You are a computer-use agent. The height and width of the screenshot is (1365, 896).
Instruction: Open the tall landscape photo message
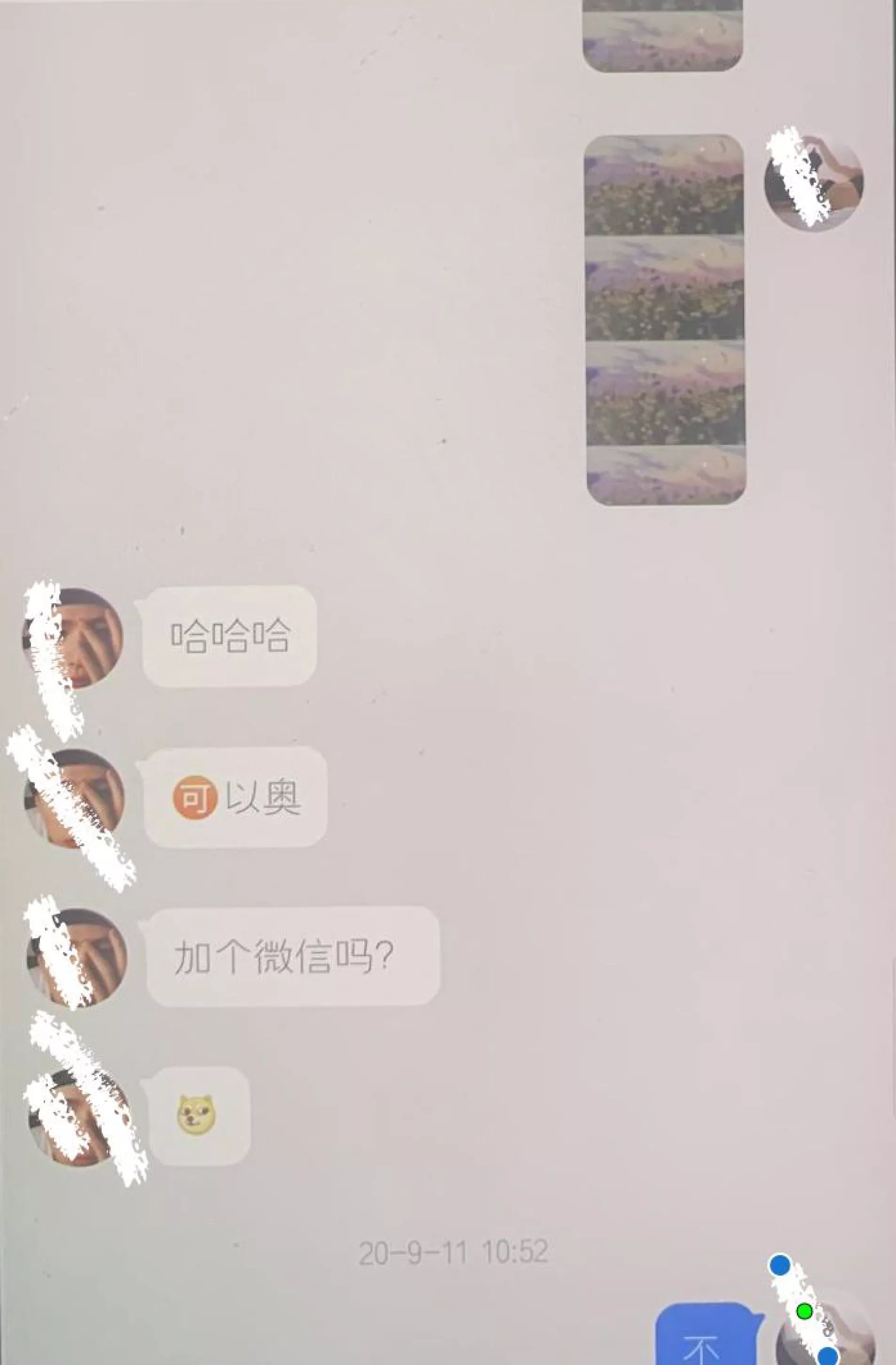(x=665, y=320)
